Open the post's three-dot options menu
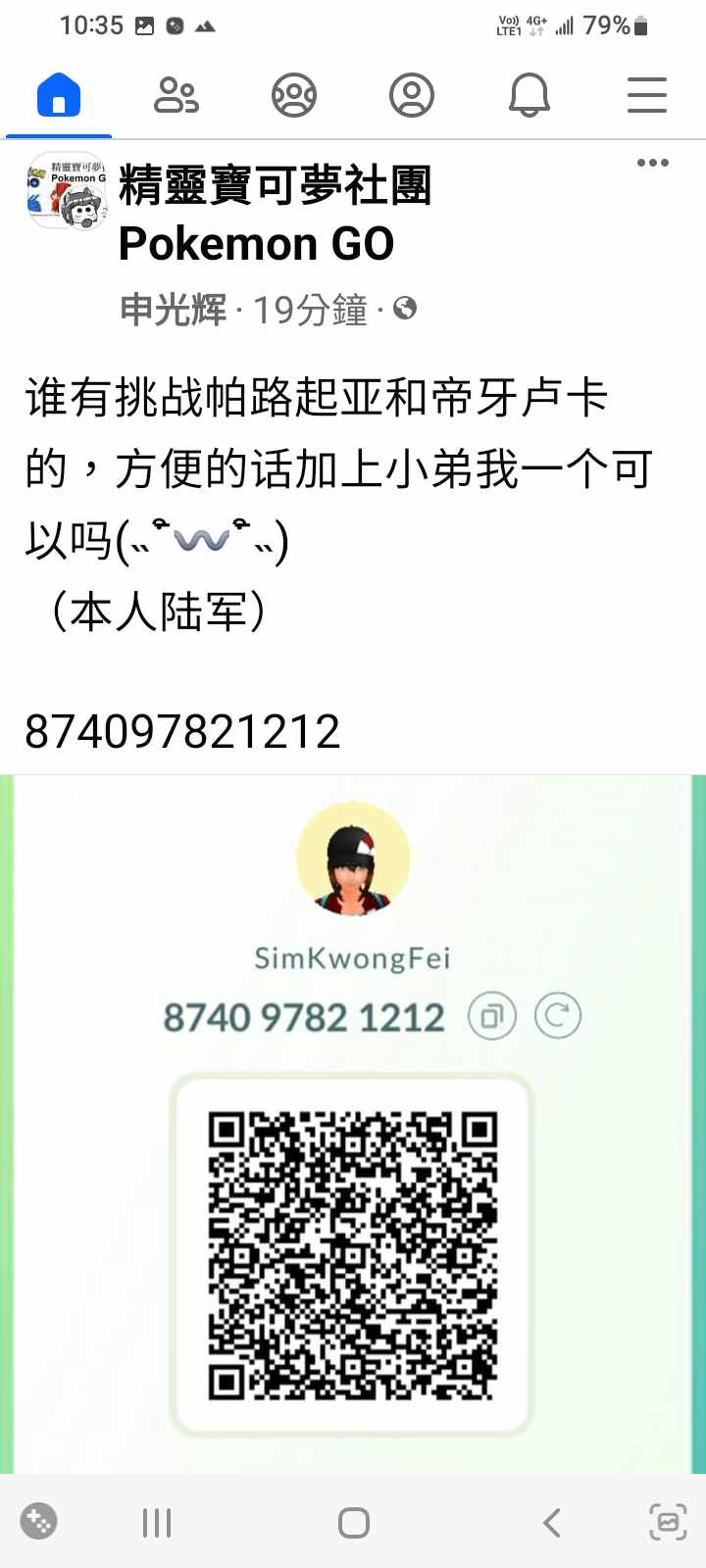 click(652, 164)
